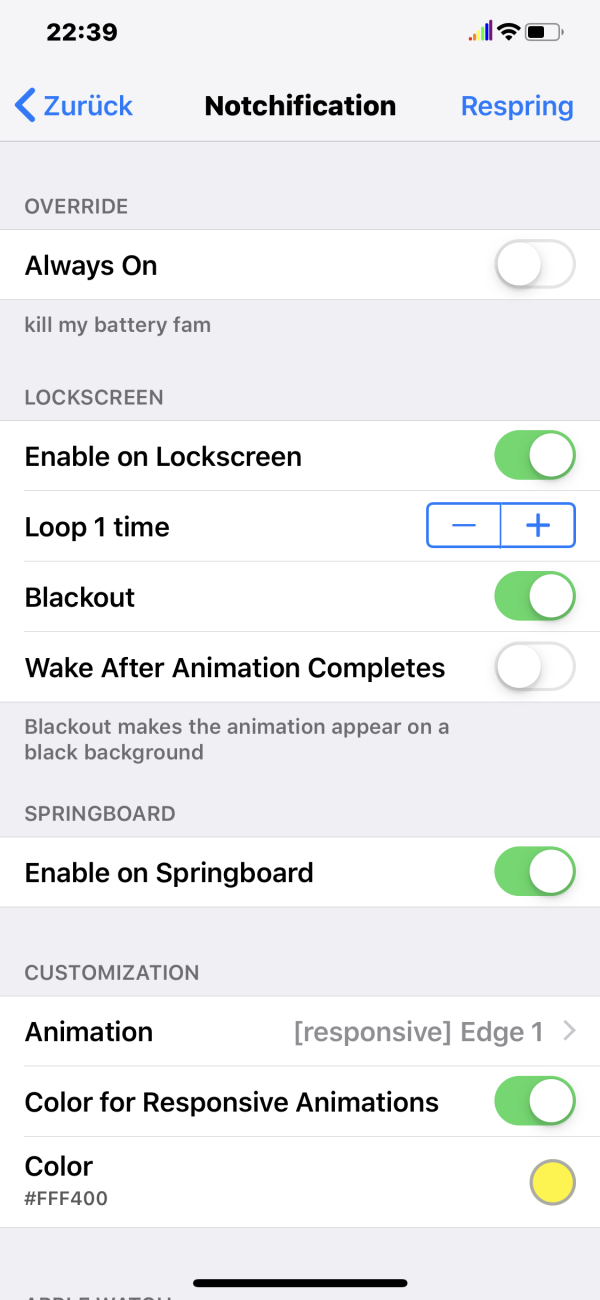The height and width of the screenshot is (1300, 600).
Task: Open the Animation selection row
Action: pyautogui.click(x=300, y=1032)
